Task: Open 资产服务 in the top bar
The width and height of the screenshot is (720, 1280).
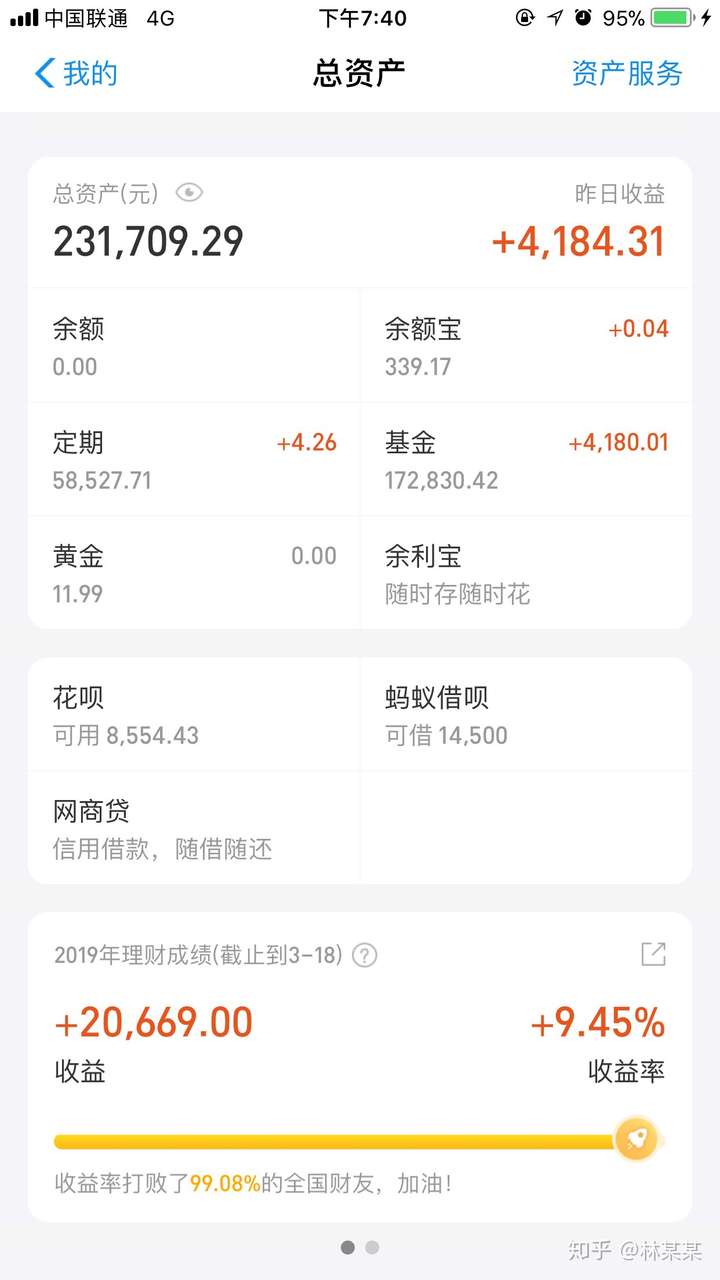Action: click(625, 73)
